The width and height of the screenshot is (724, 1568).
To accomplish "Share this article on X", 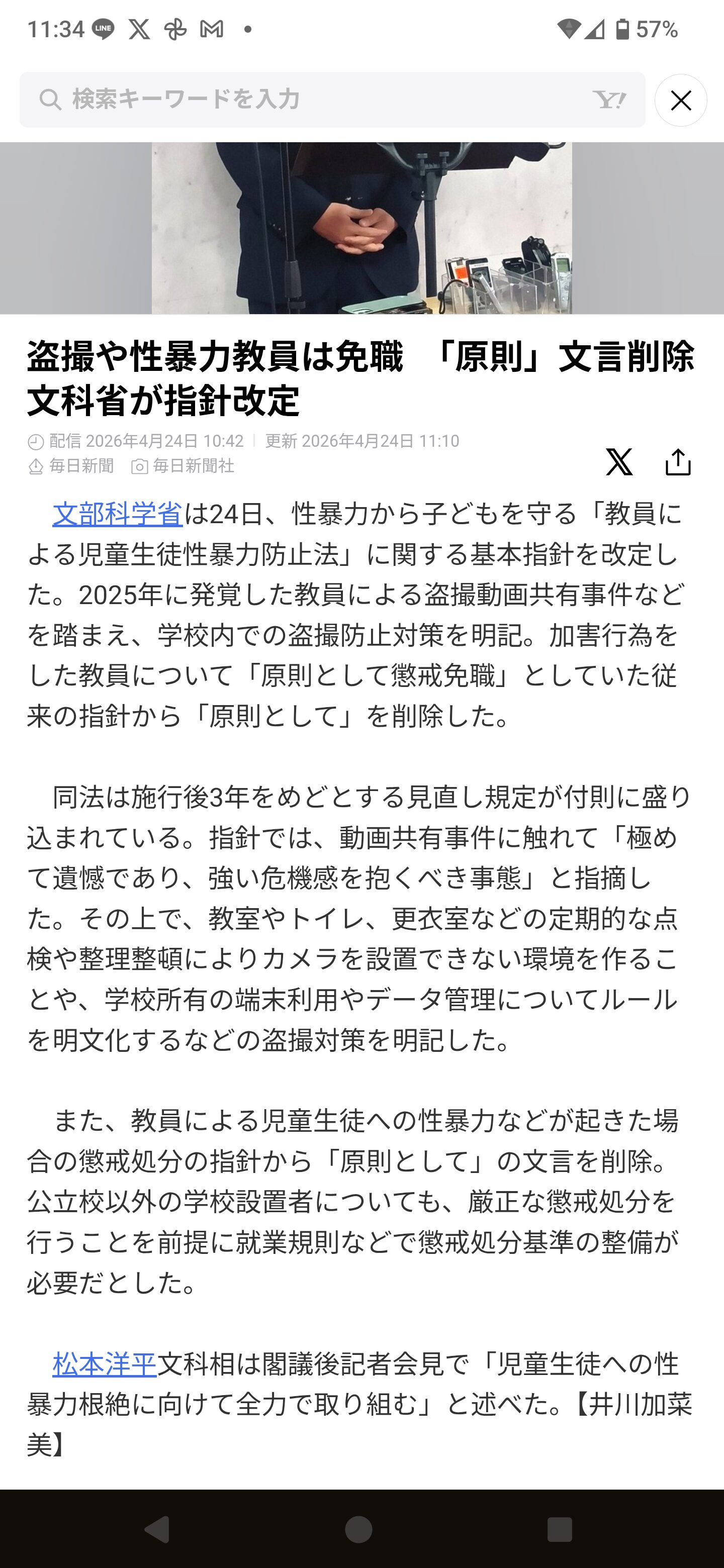I will pyautogui.click(x=618, y=462).
